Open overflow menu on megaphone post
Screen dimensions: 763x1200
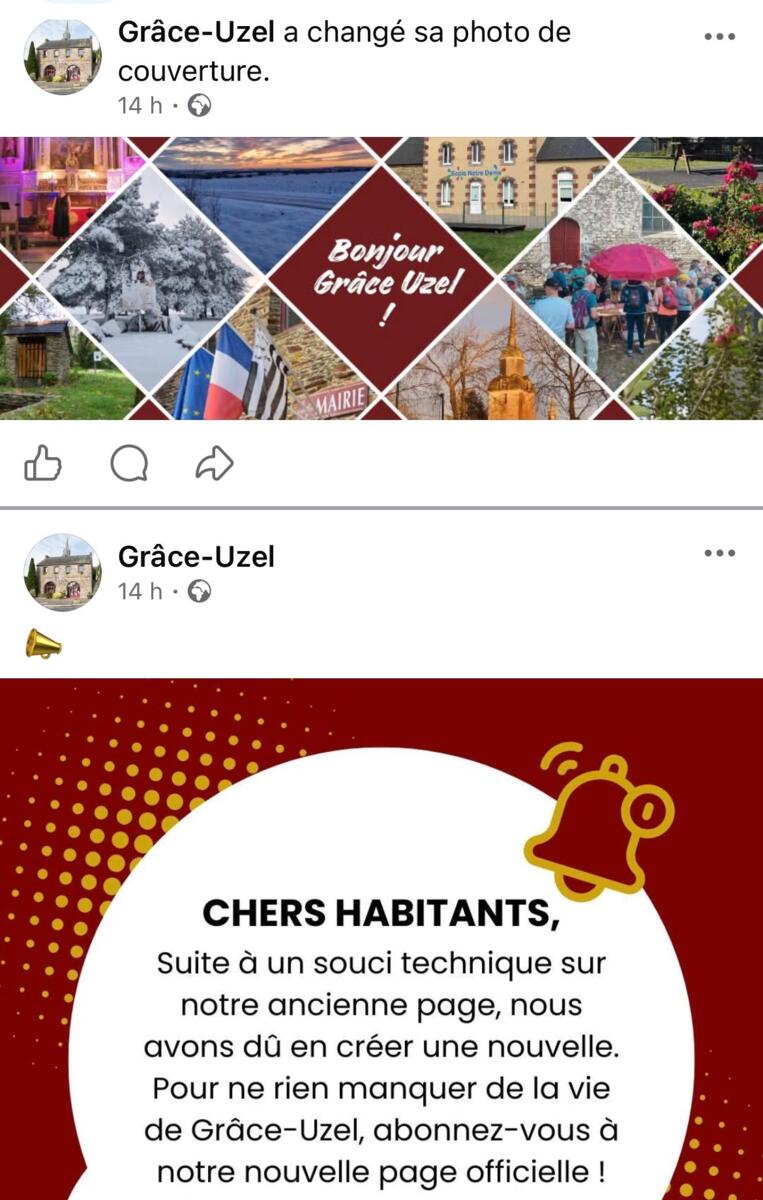(x=719, y=553)
